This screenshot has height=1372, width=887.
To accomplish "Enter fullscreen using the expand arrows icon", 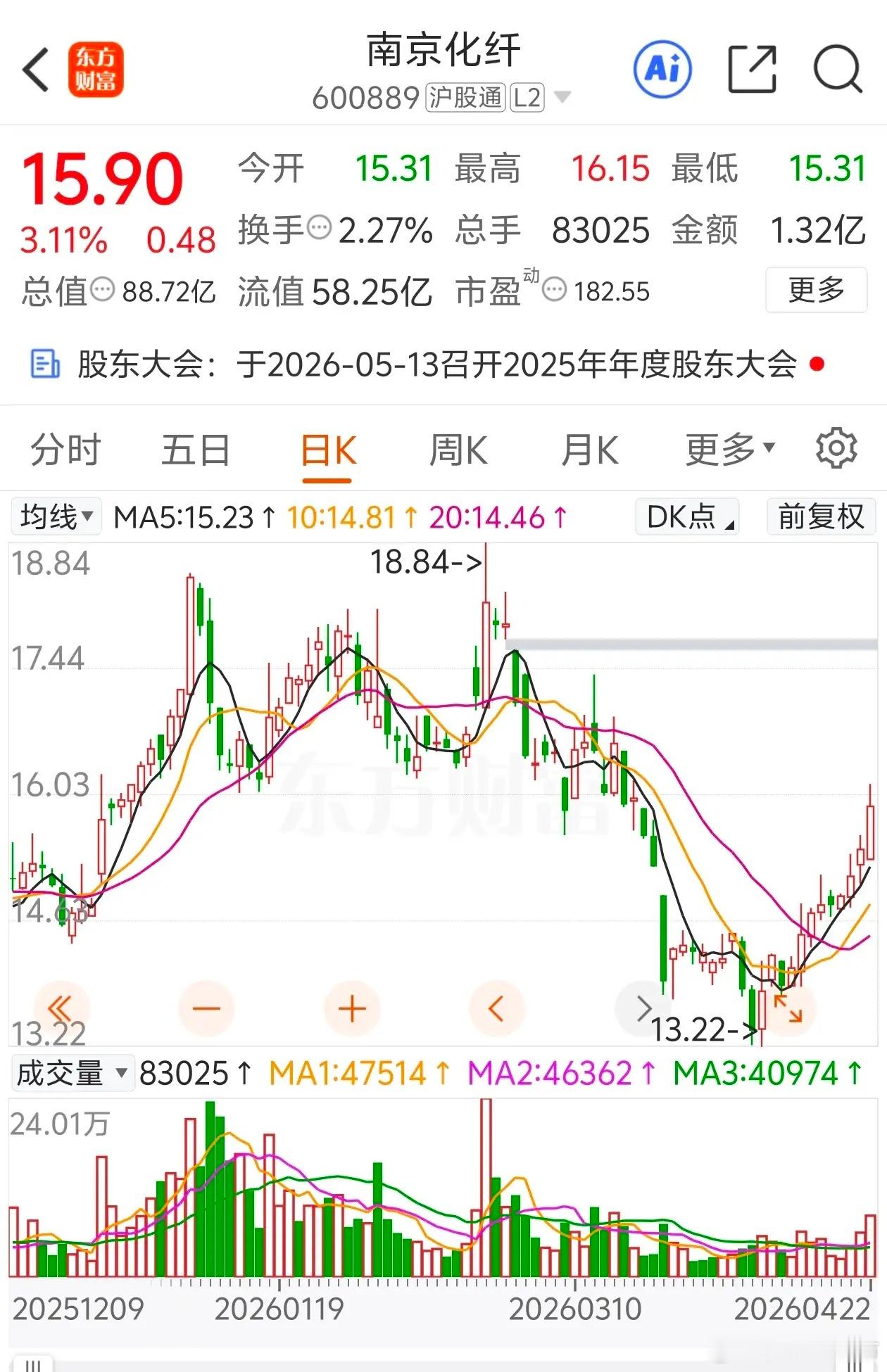I will 788,1008.
